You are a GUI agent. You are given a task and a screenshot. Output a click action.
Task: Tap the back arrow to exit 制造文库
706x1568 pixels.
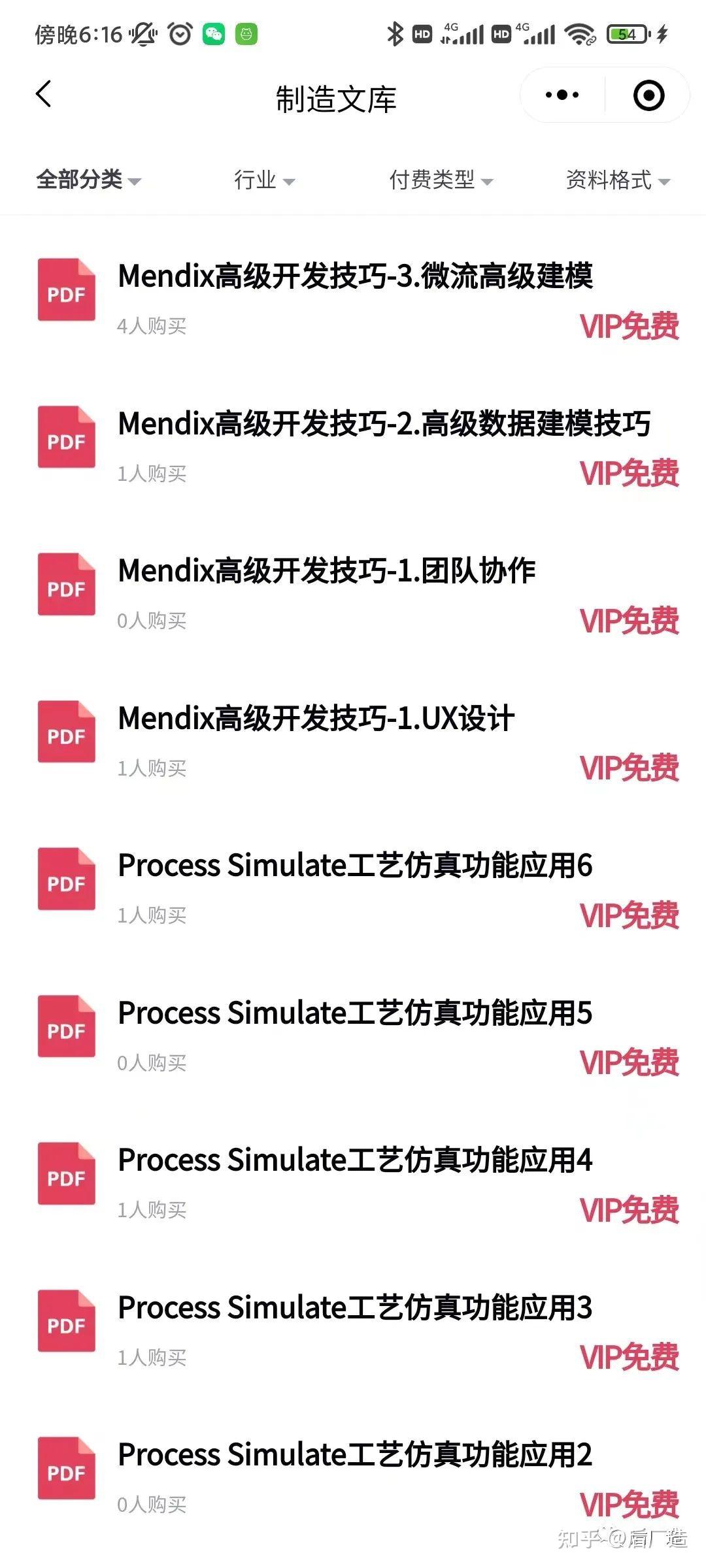click(43, 95)
